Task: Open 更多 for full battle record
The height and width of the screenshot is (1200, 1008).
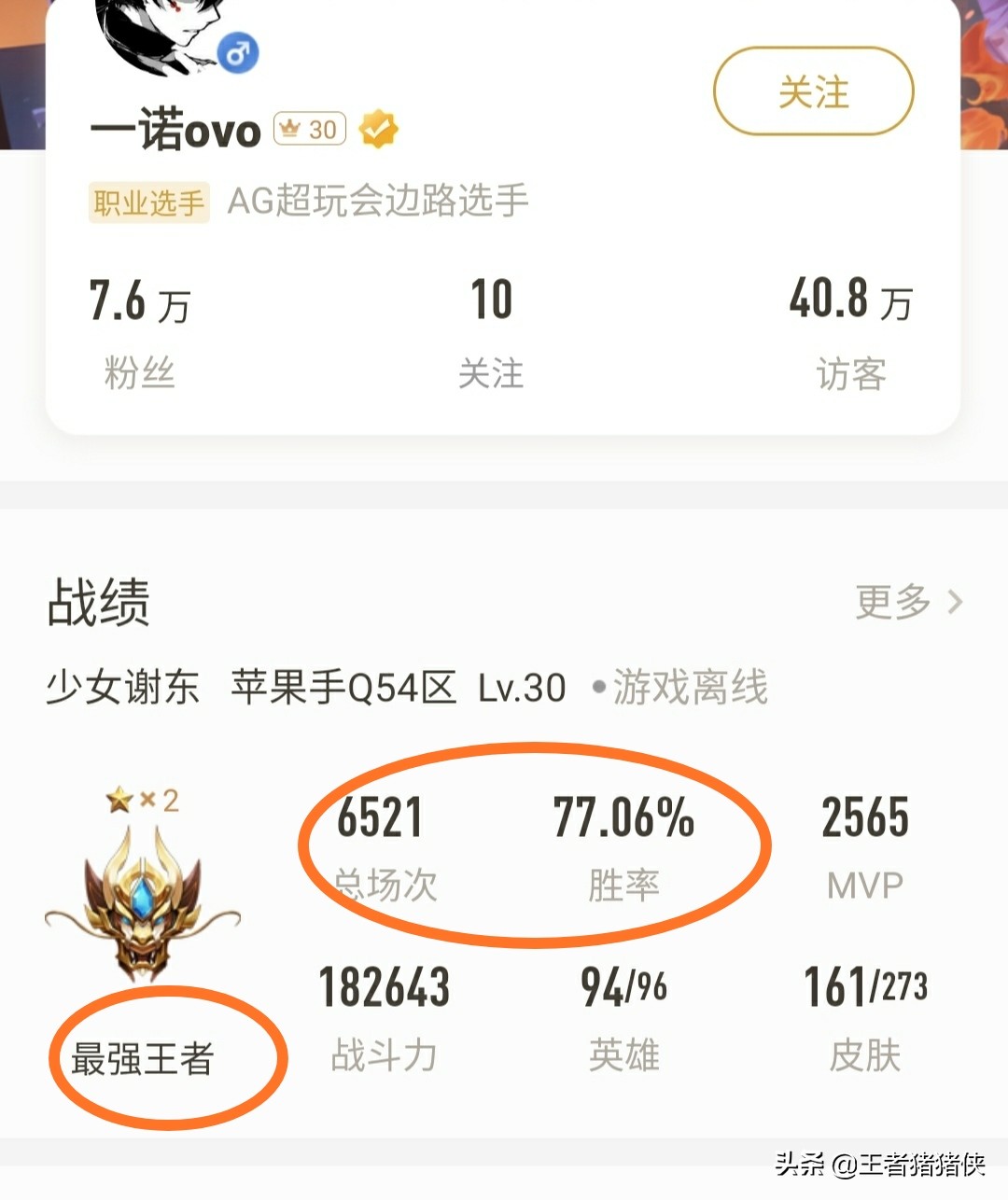Action: (x=907, y=602)
